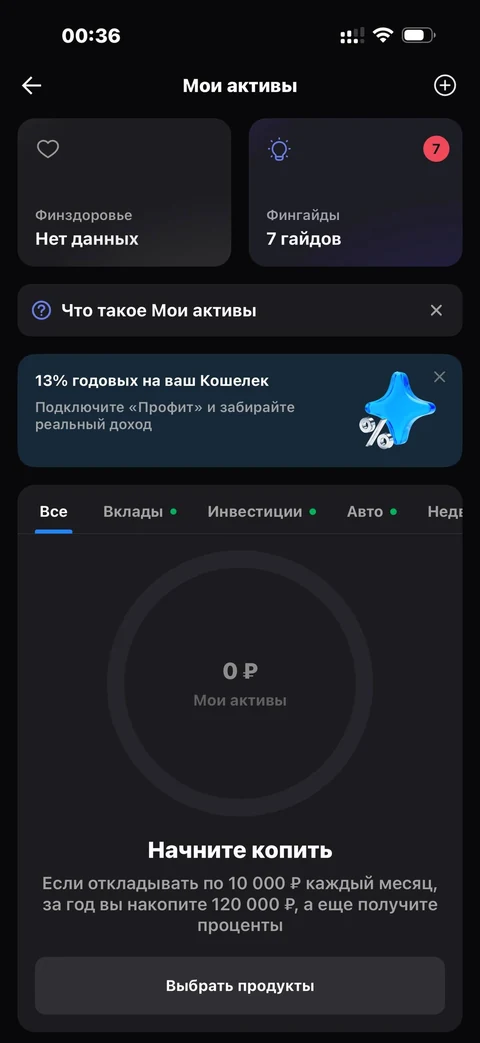
Task: Go back using the arrow icon
Action: coord(31,86)
